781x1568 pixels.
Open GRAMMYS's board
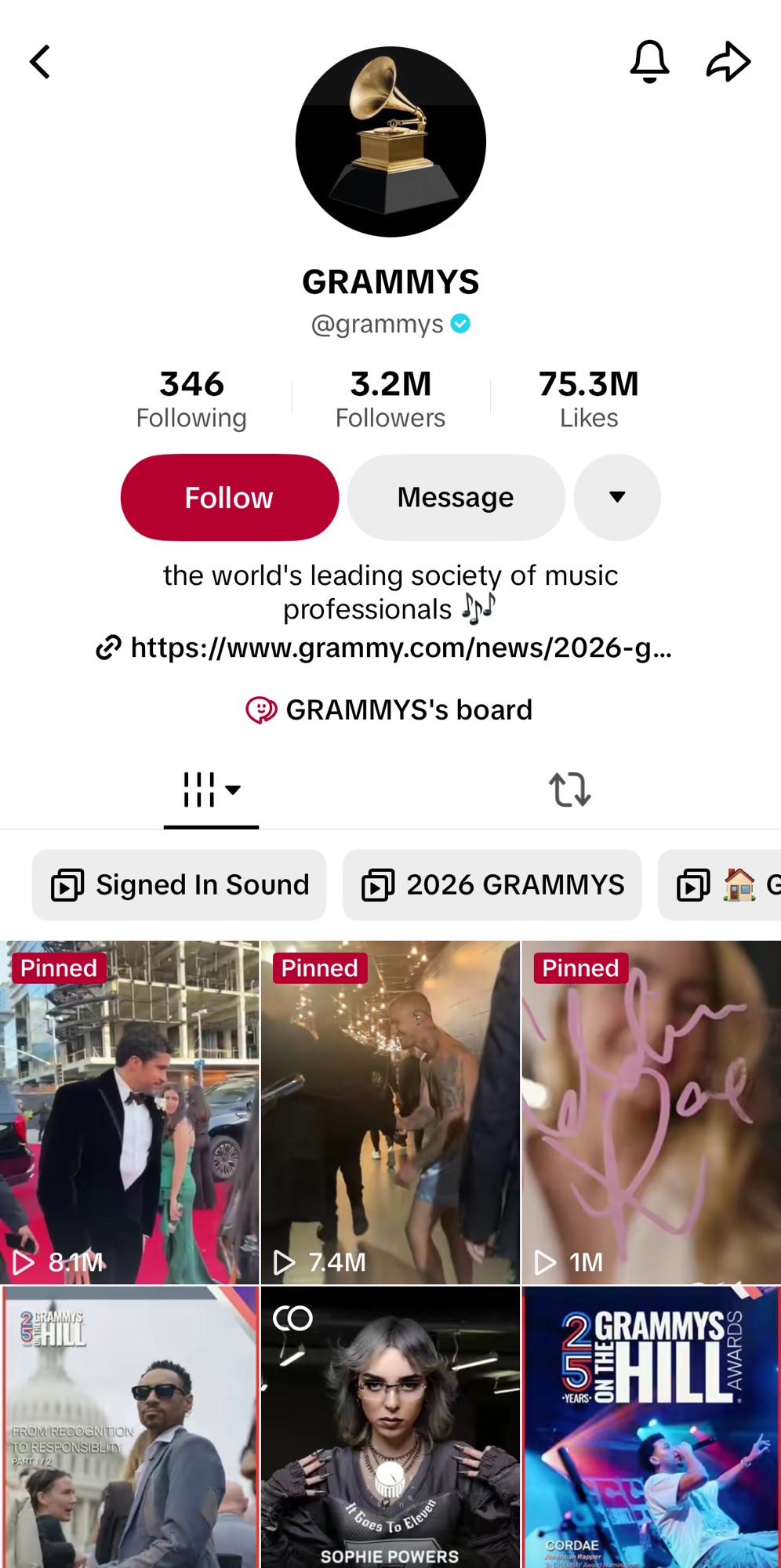coord(390,710)
